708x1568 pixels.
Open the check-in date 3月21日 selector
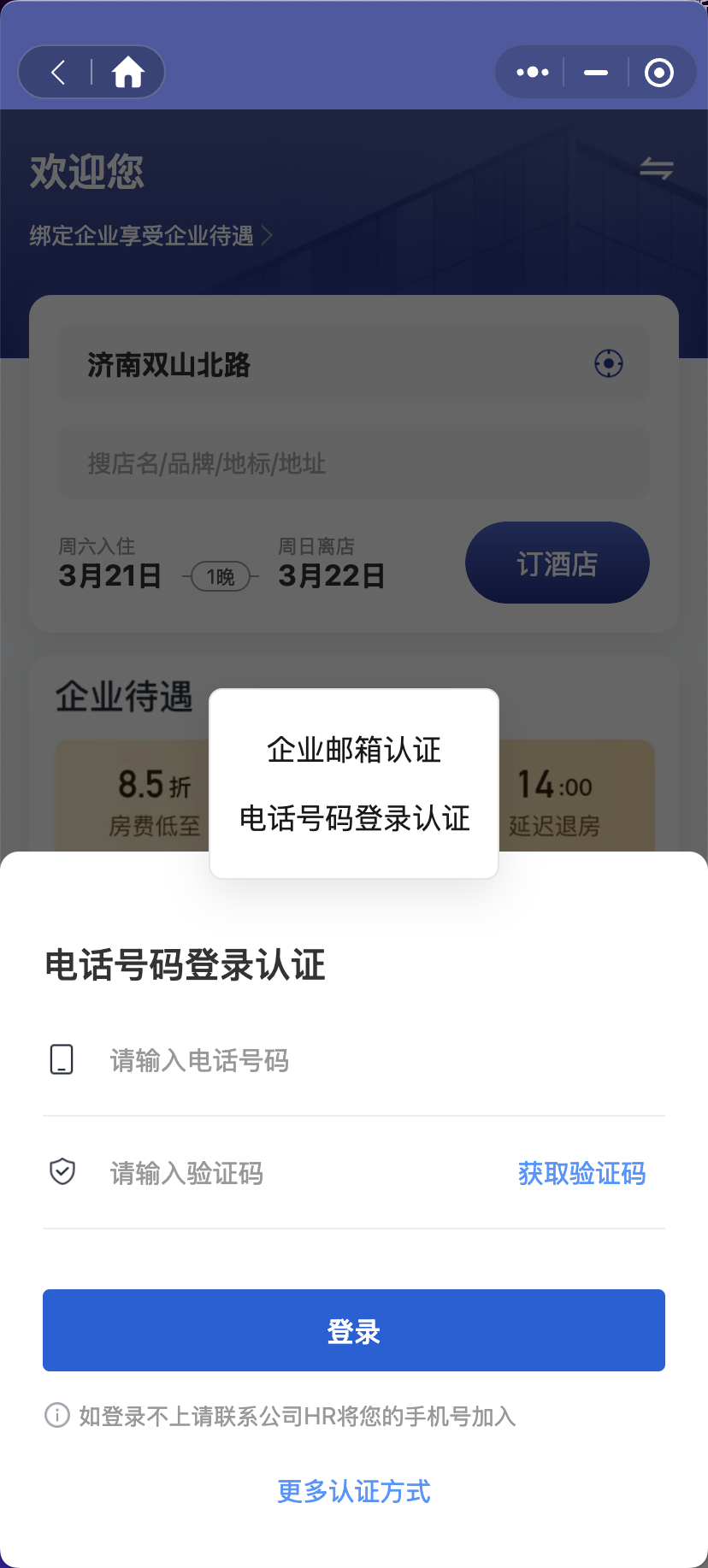point(109,575)
